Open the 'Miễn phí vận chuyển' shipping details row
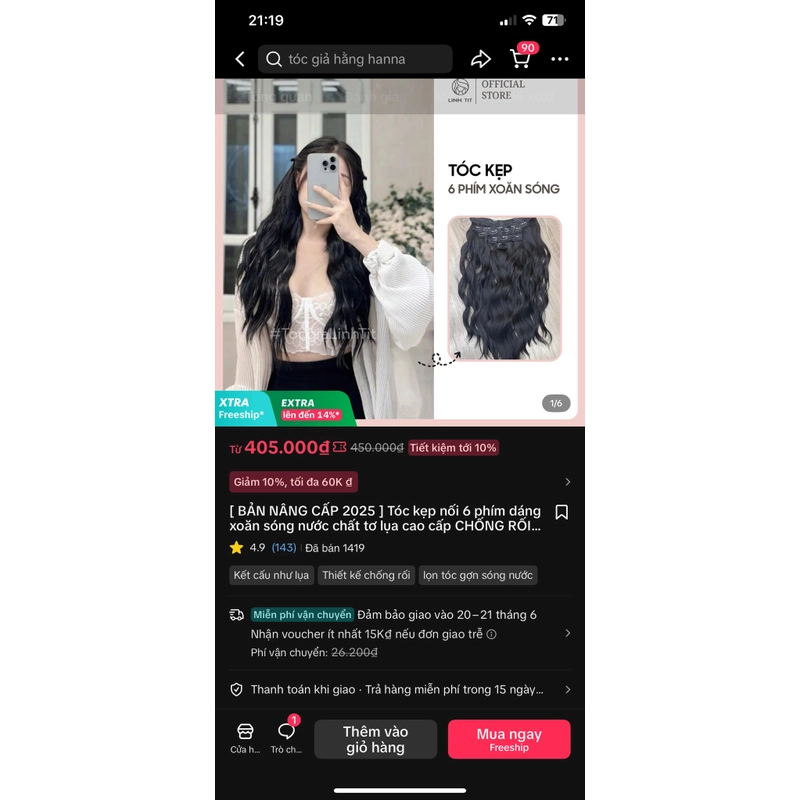This screenshot has height=800, width=800. (400, 633)
